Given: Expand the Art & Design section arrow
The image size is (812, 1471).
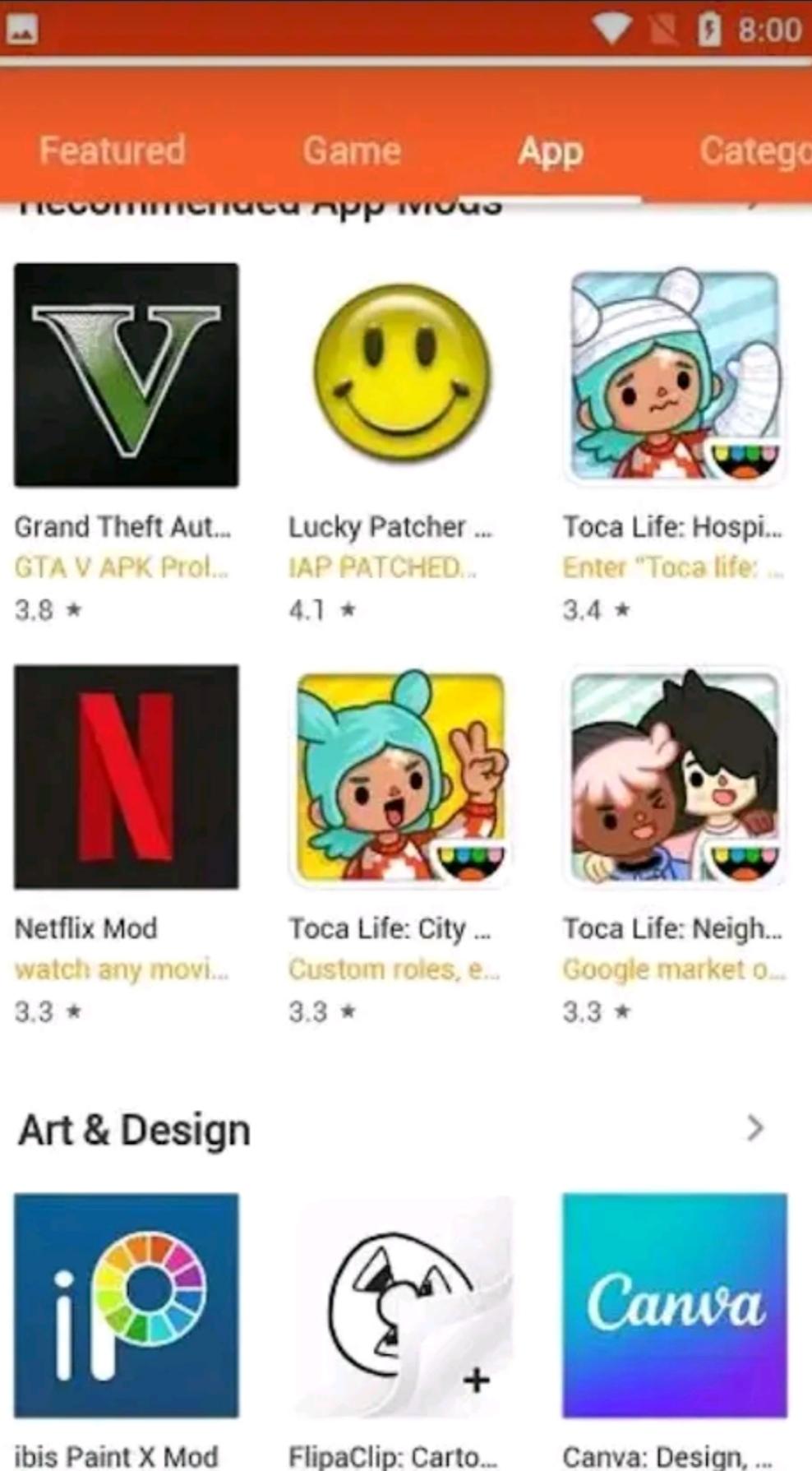Looking at the screenshot, I should 755,1128.
